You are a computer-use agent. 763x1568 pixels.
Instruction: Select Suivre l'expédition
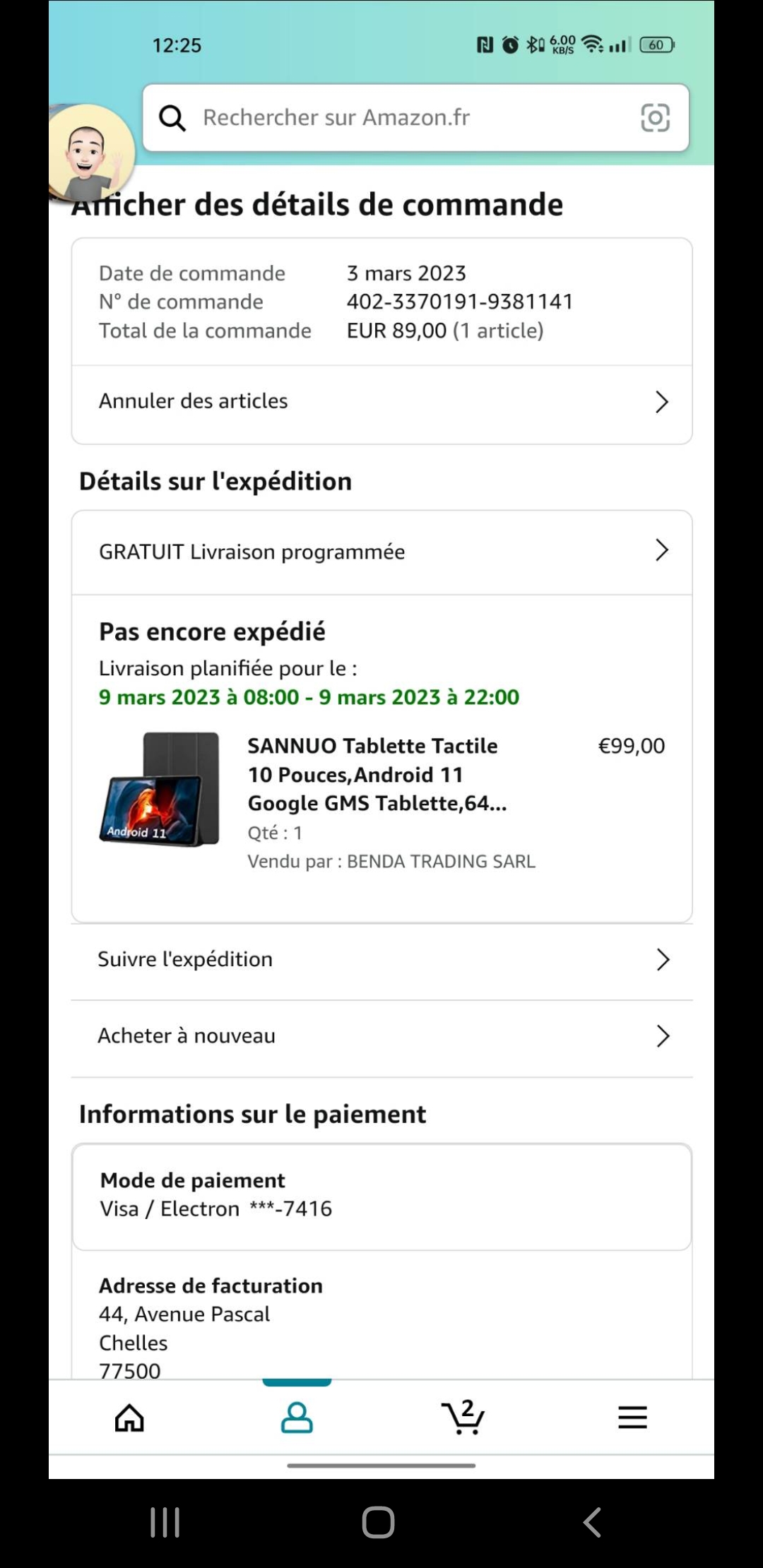pos(381,959)
